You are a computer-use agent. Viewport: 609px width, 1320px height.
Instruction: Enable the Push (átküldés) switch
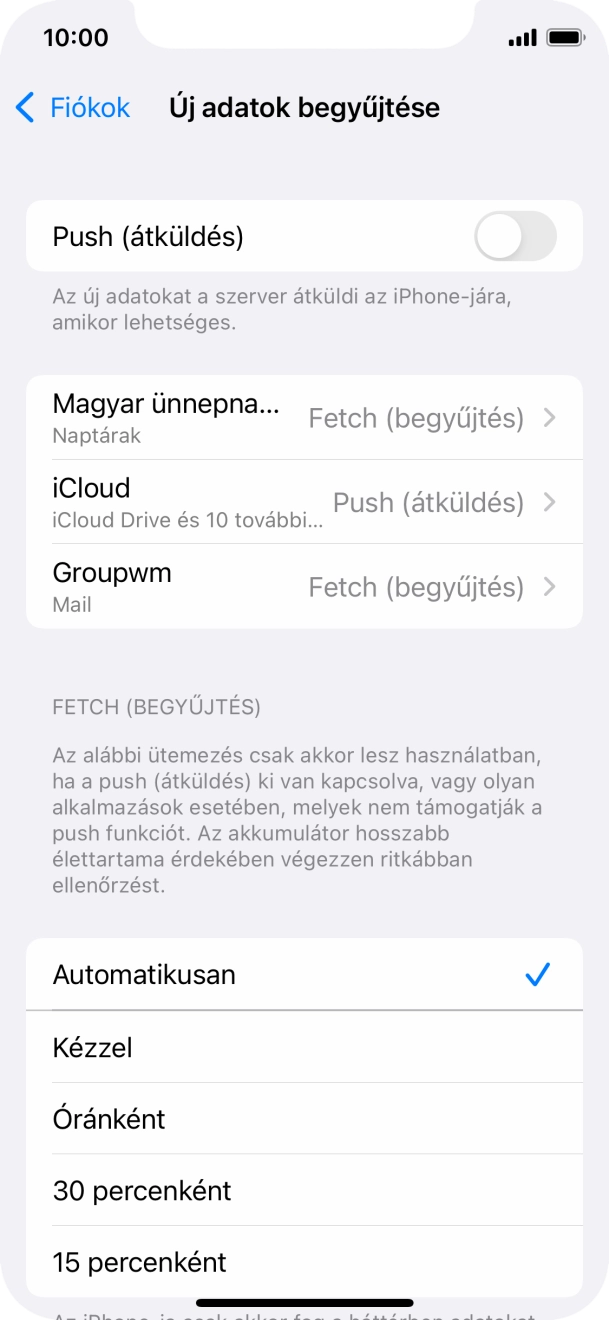click(515, 237)
